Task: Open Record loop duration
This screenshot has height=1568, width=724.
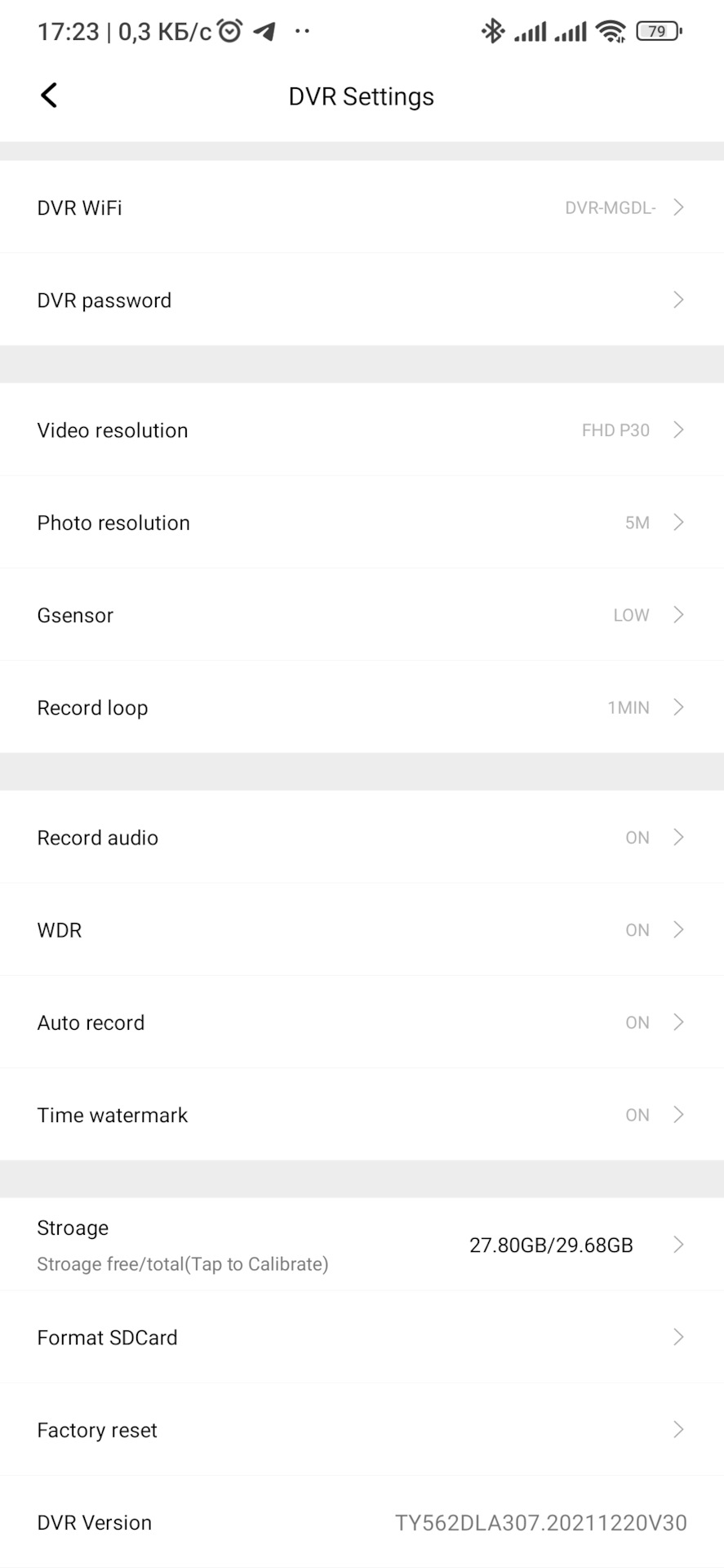Action: pos(362,707)
